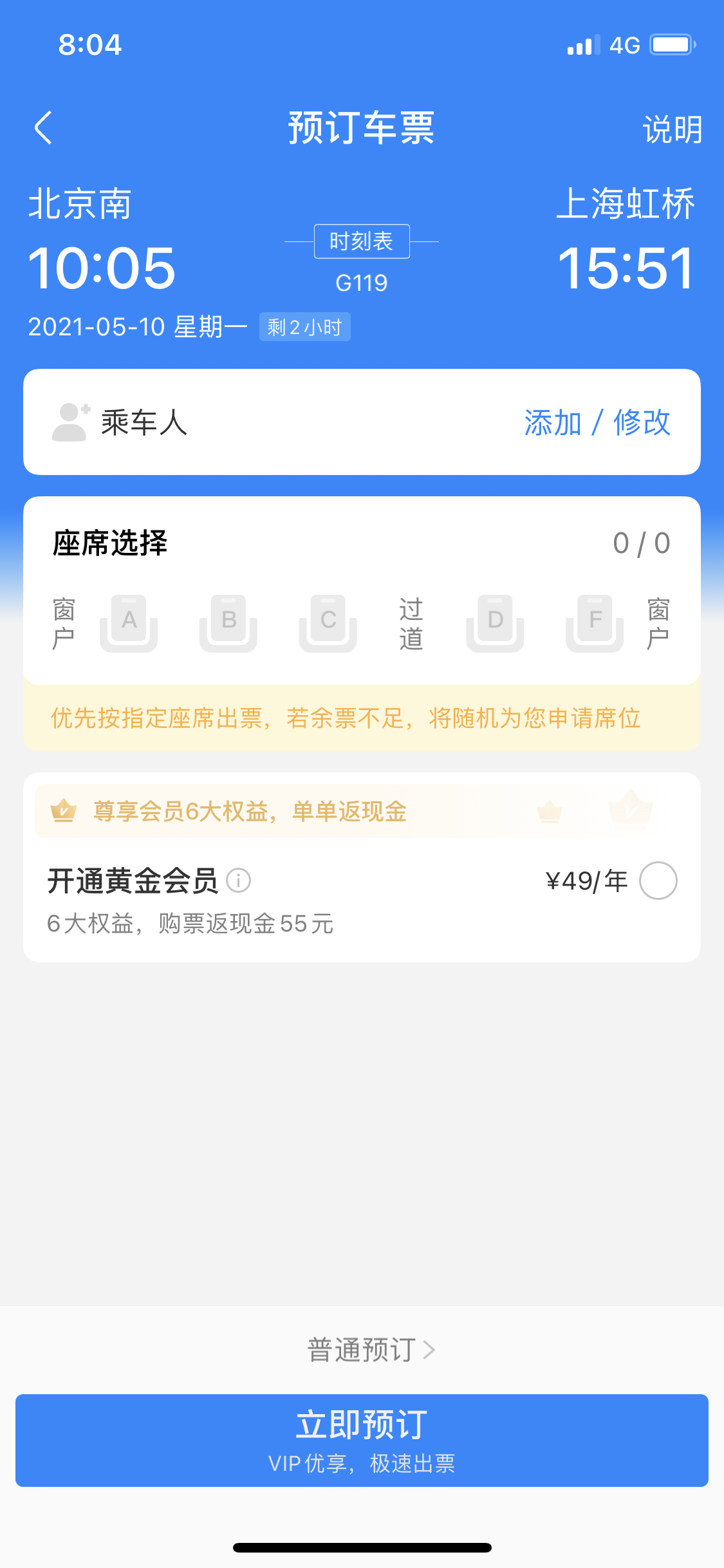Tap 立即预订 to book now

coord(362,1440)
